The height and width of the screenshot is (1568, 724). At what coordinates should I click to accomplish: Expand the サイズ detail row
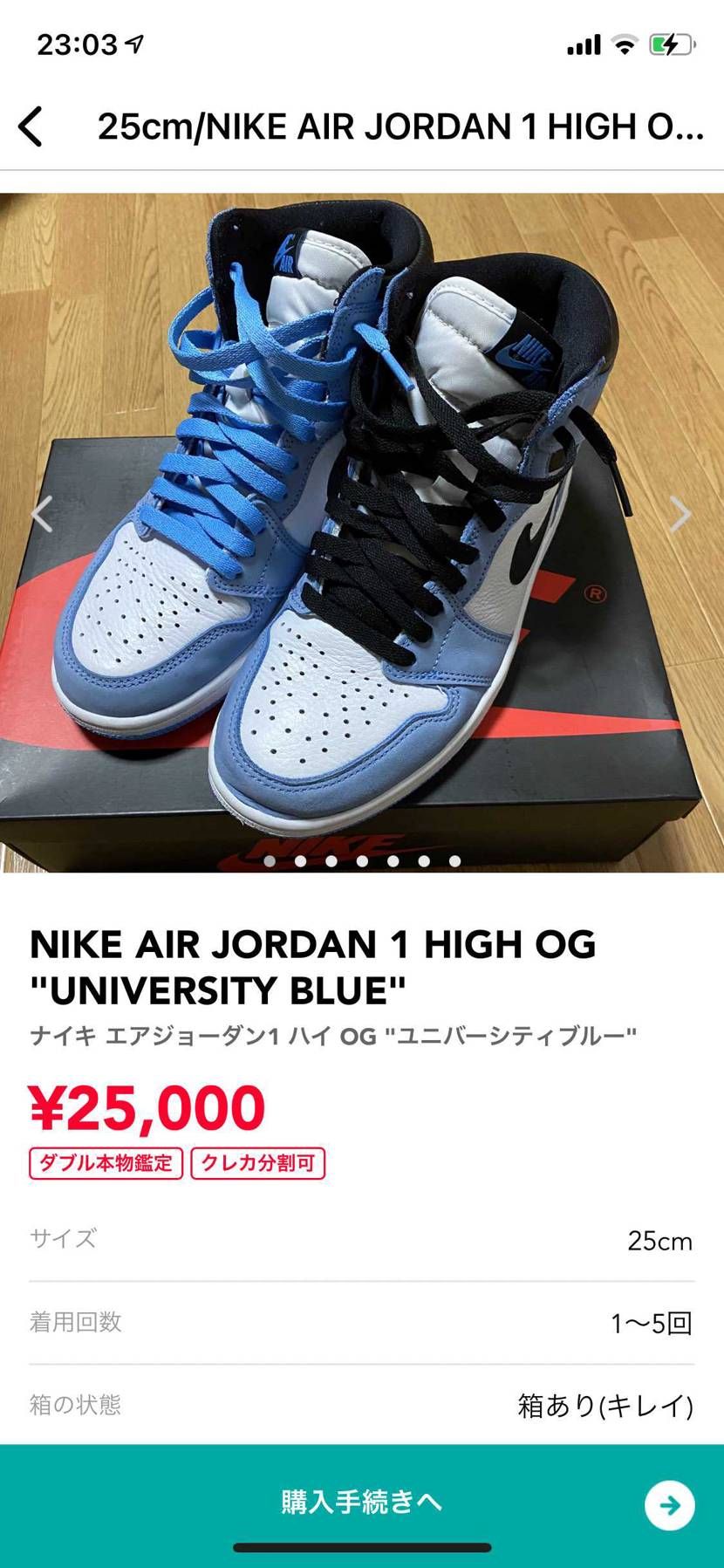click(x=362, y=1239)
